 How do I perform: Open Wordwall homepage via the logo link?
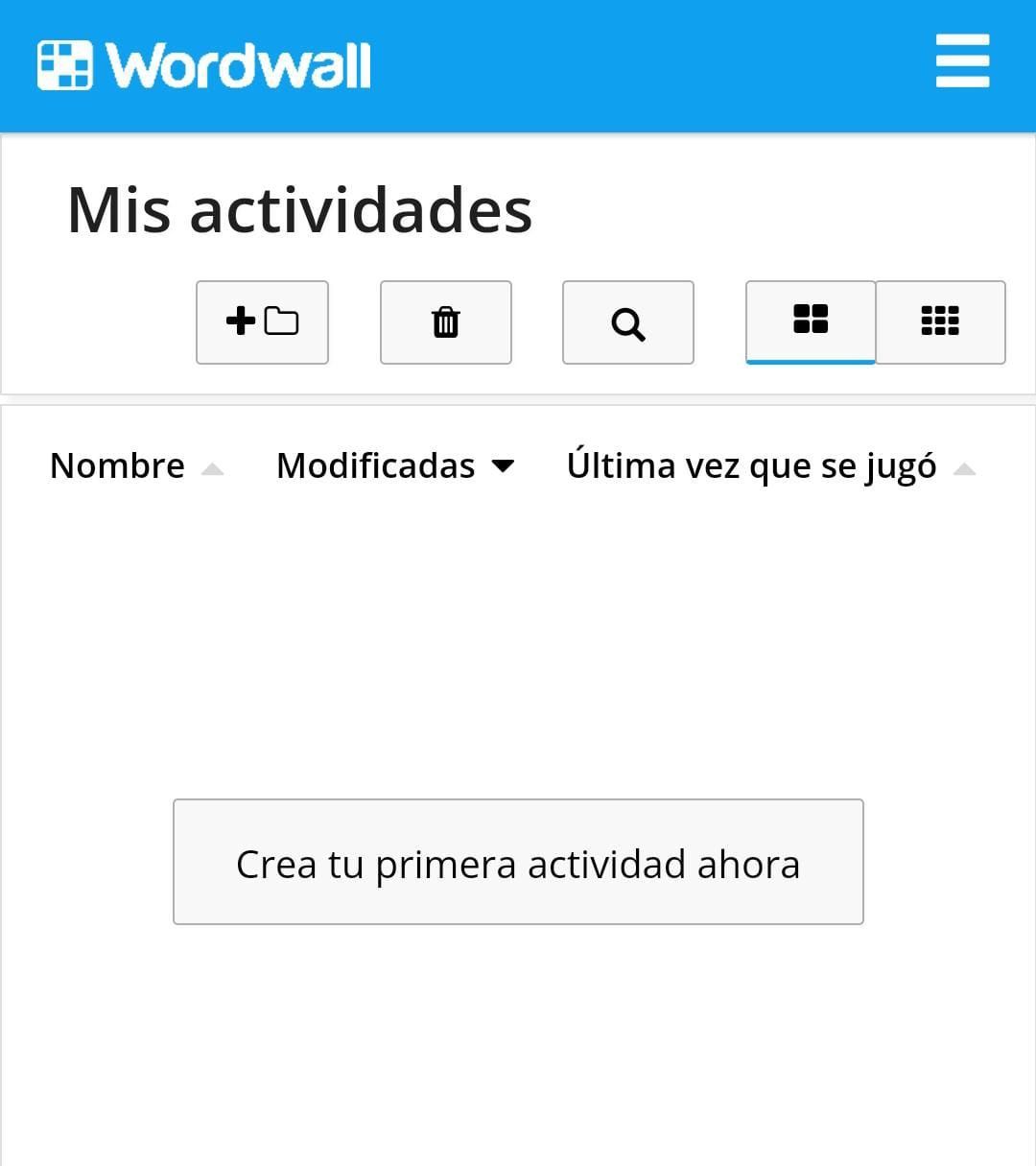[201, 63]
